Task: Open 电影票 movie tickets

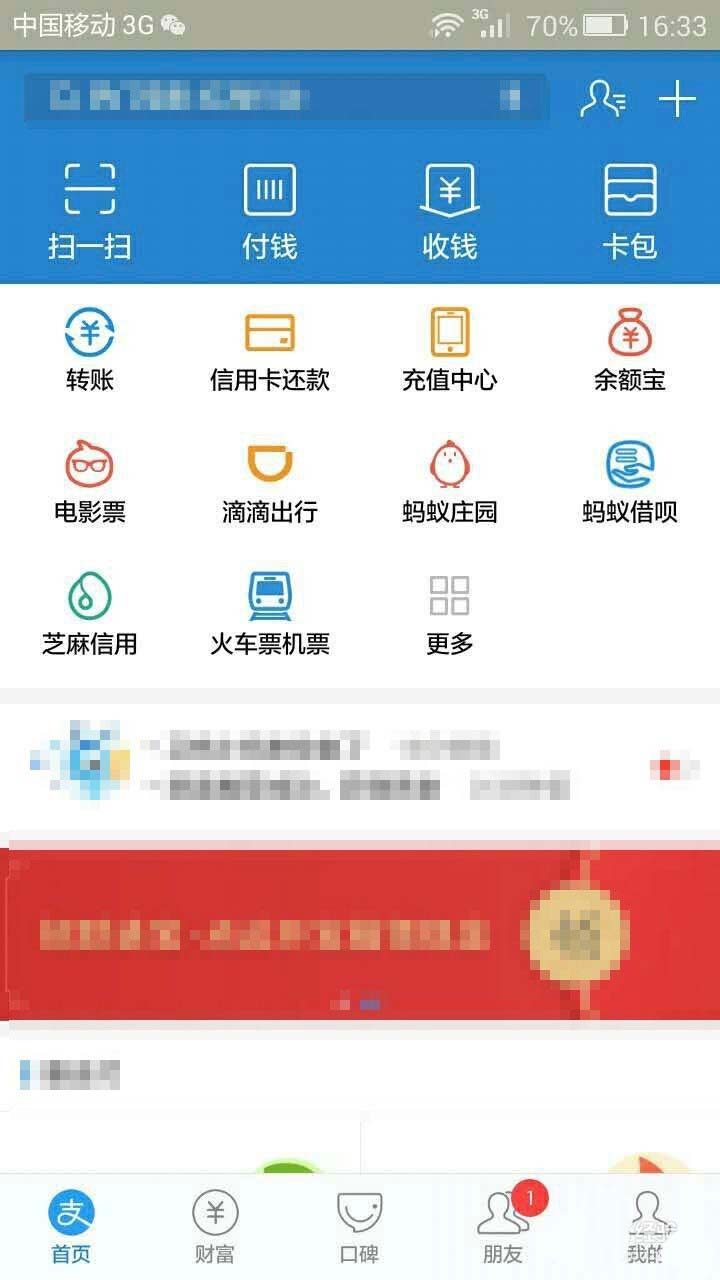Action: tap(90, 482)
